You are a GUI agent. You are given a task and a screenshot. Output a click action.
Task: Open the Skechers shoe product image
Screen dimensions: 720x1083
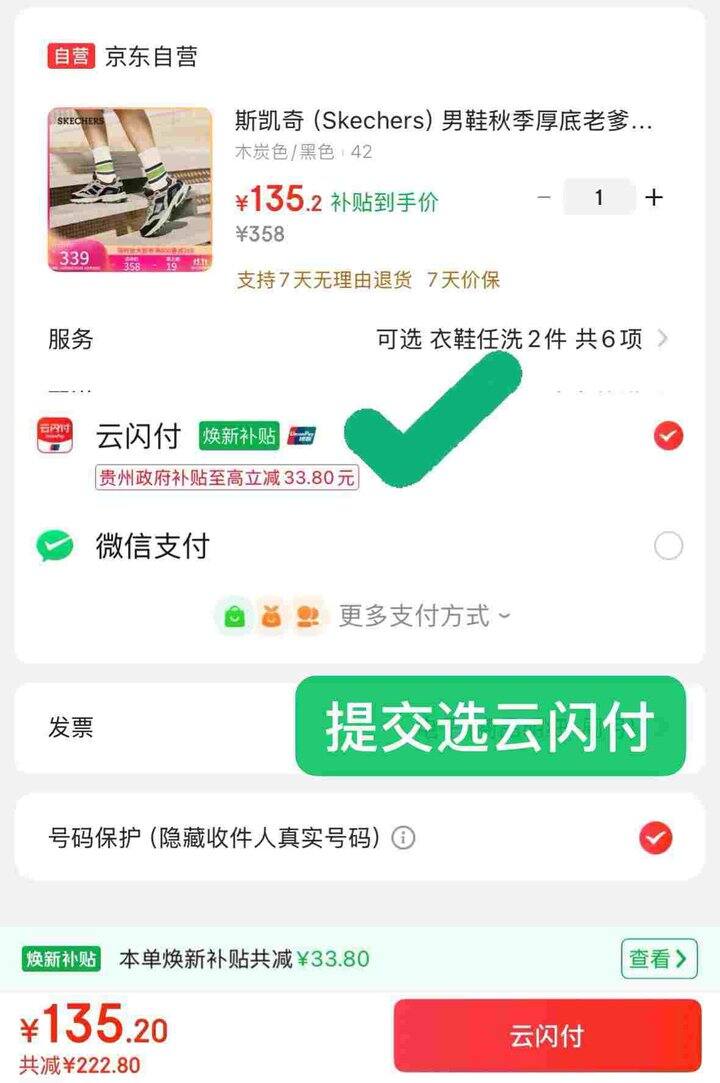[x=130, y=189]
